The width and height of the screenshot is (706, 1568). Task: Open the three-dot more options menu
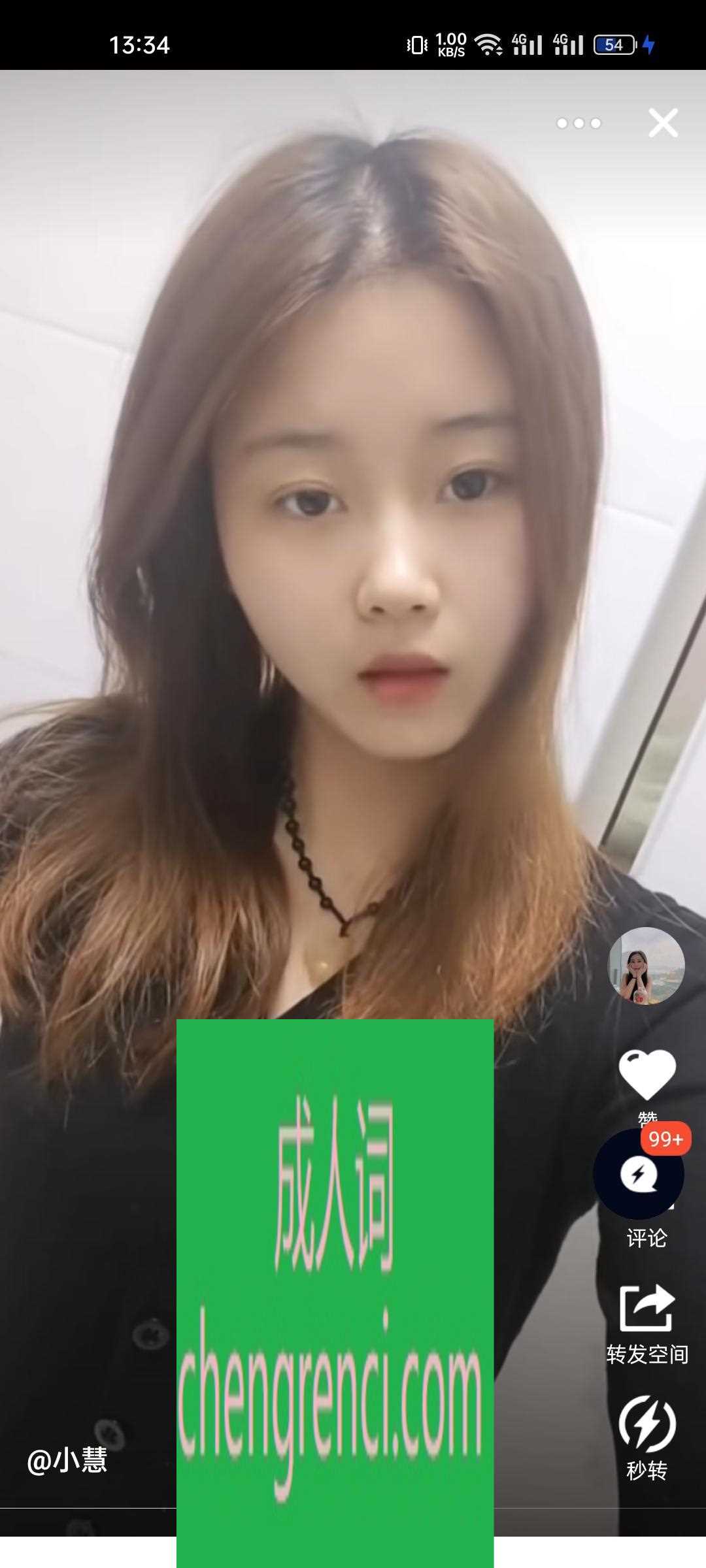(579, 123)
